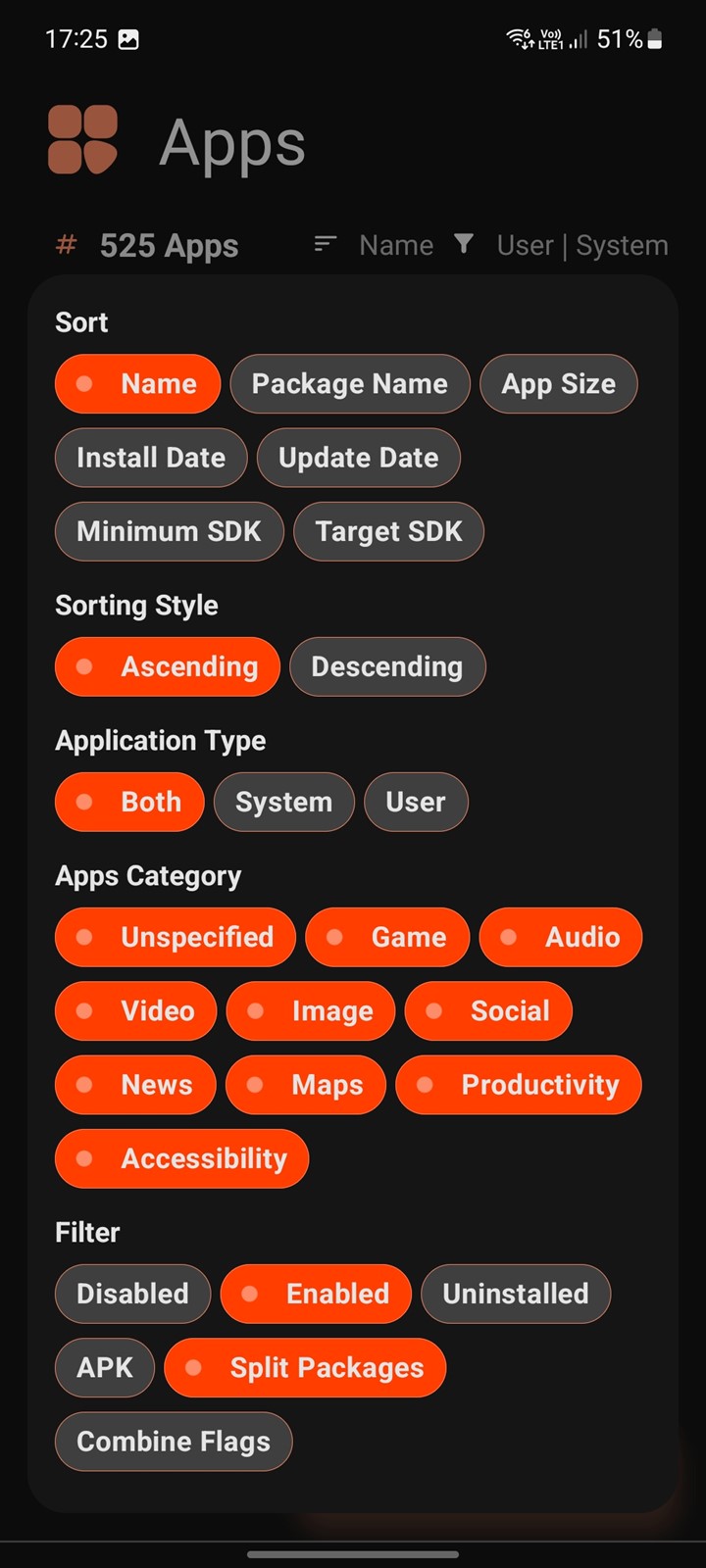Sort by Minimum SDK
This screenshot has width=706, height=1568.
click(170, 531)
